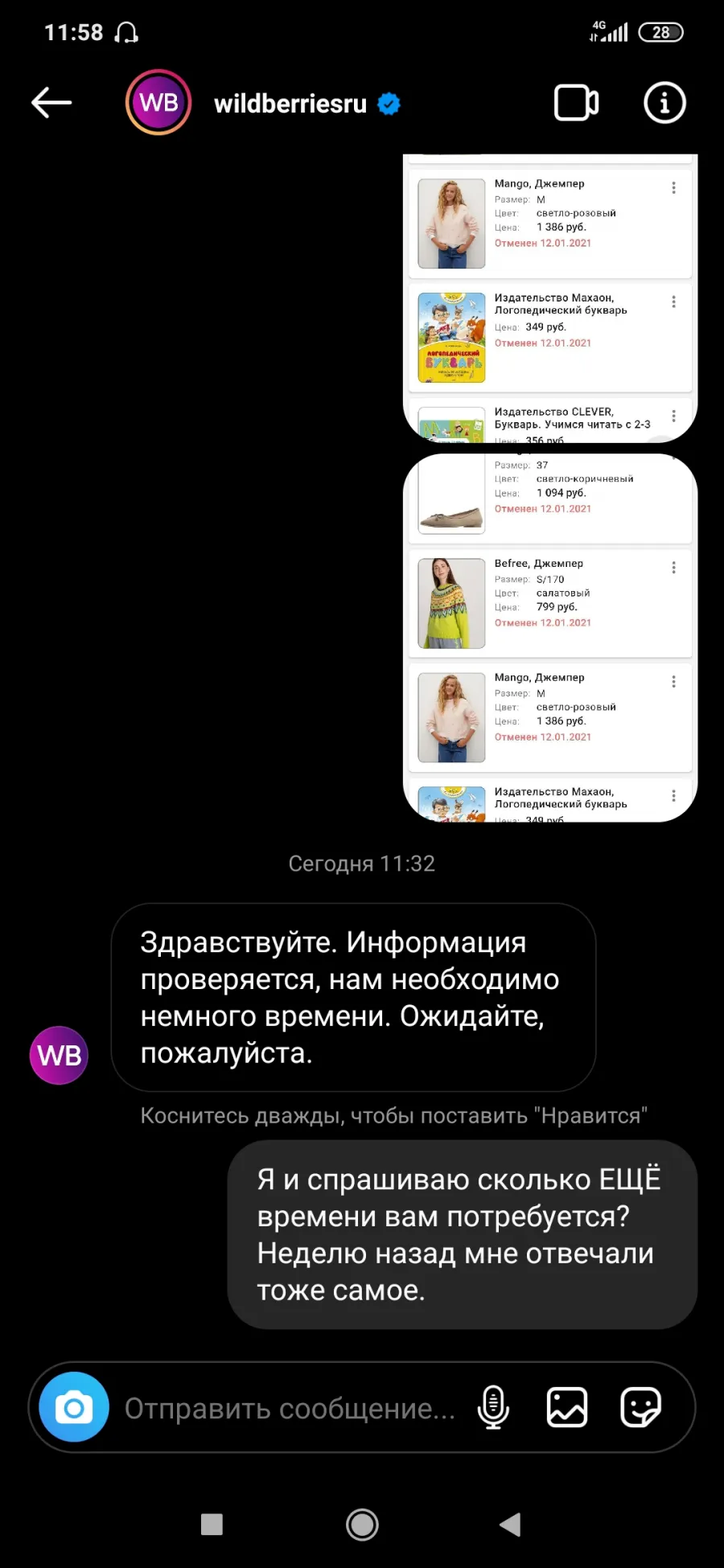This screenshot has height=1568, width=724.
Task: Open the sticker picker
Action: pos(641,1407)
